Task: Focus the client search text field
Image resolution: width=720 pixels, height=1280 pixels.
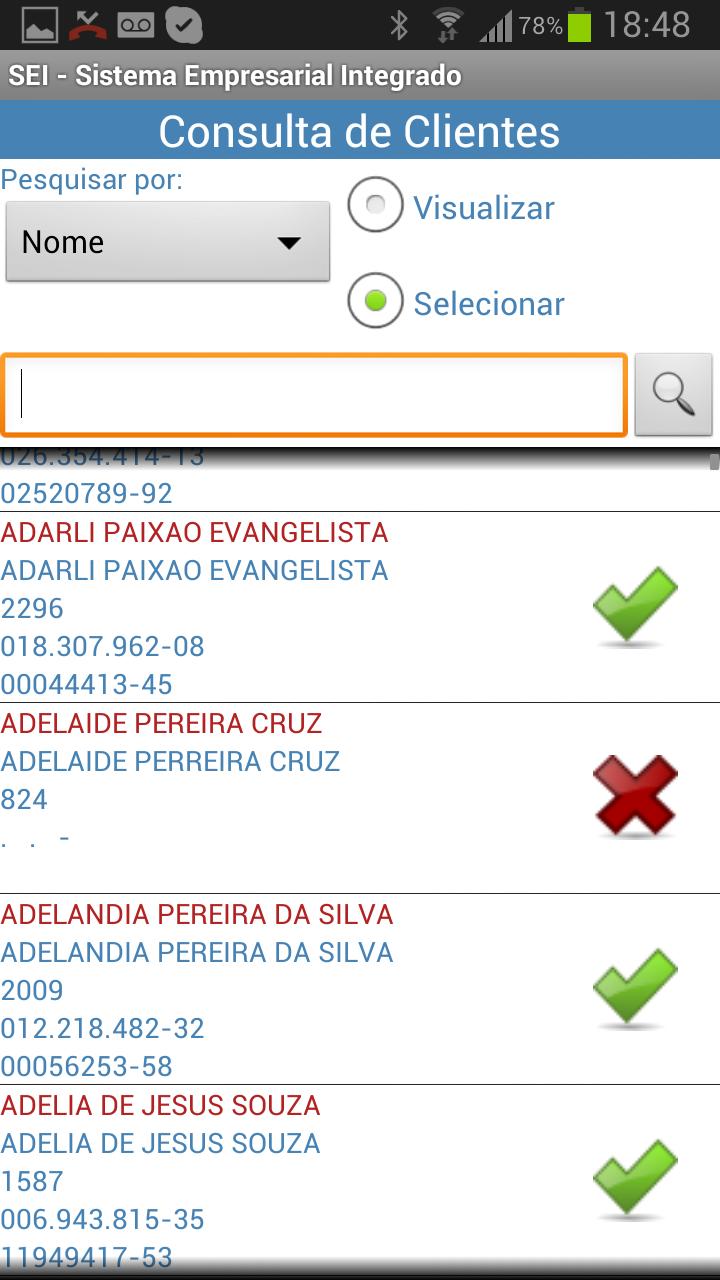Action: pos(314,395)
